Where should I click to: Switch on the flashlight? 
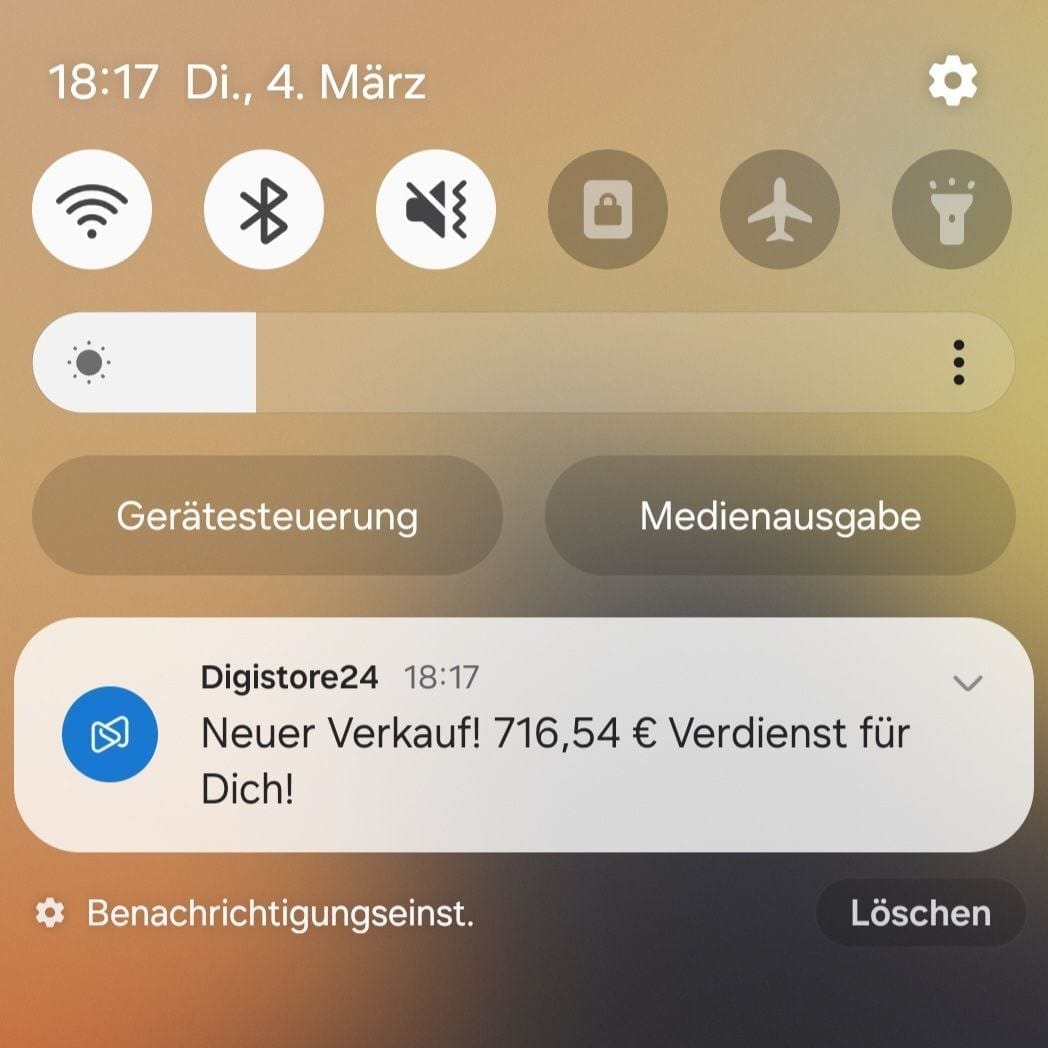[951, 210]
